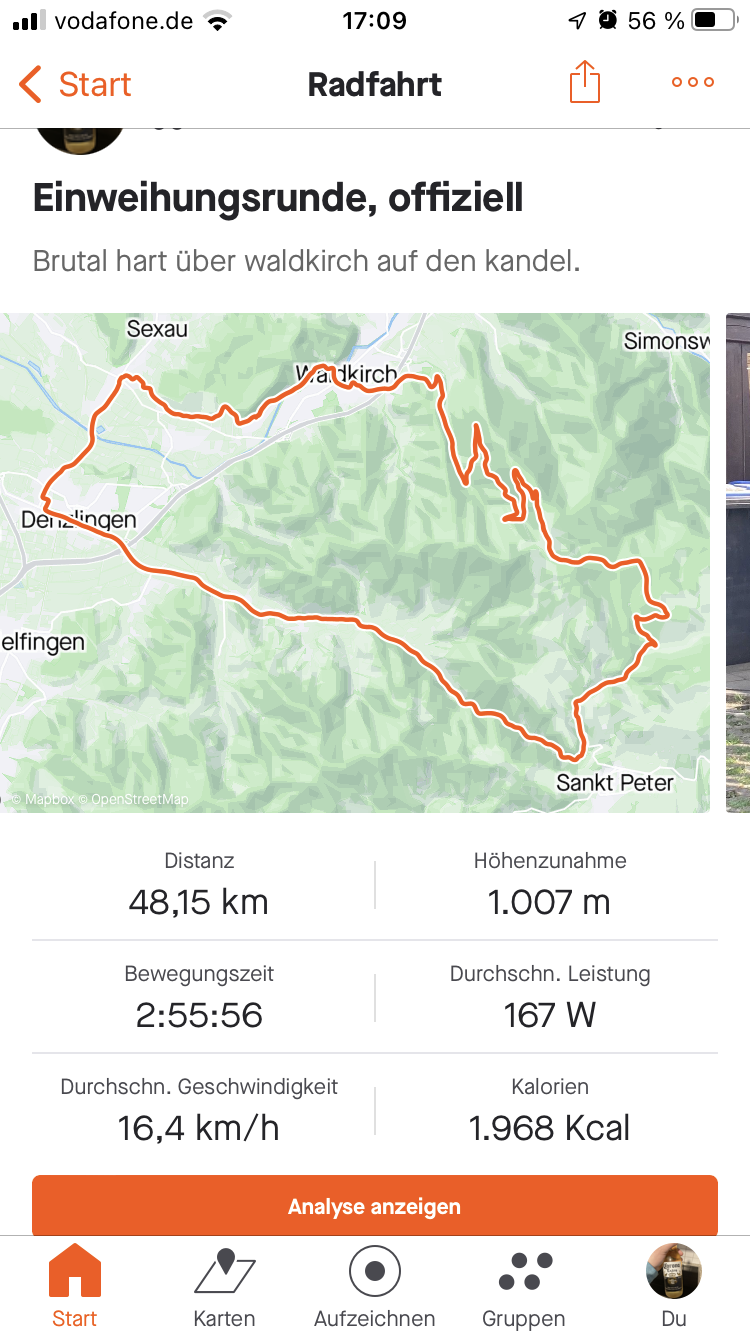The height and width of the screenshot is (1334, 750).
Task: Open the Aufzeichnen record tab
Action: coord(374,1285)
